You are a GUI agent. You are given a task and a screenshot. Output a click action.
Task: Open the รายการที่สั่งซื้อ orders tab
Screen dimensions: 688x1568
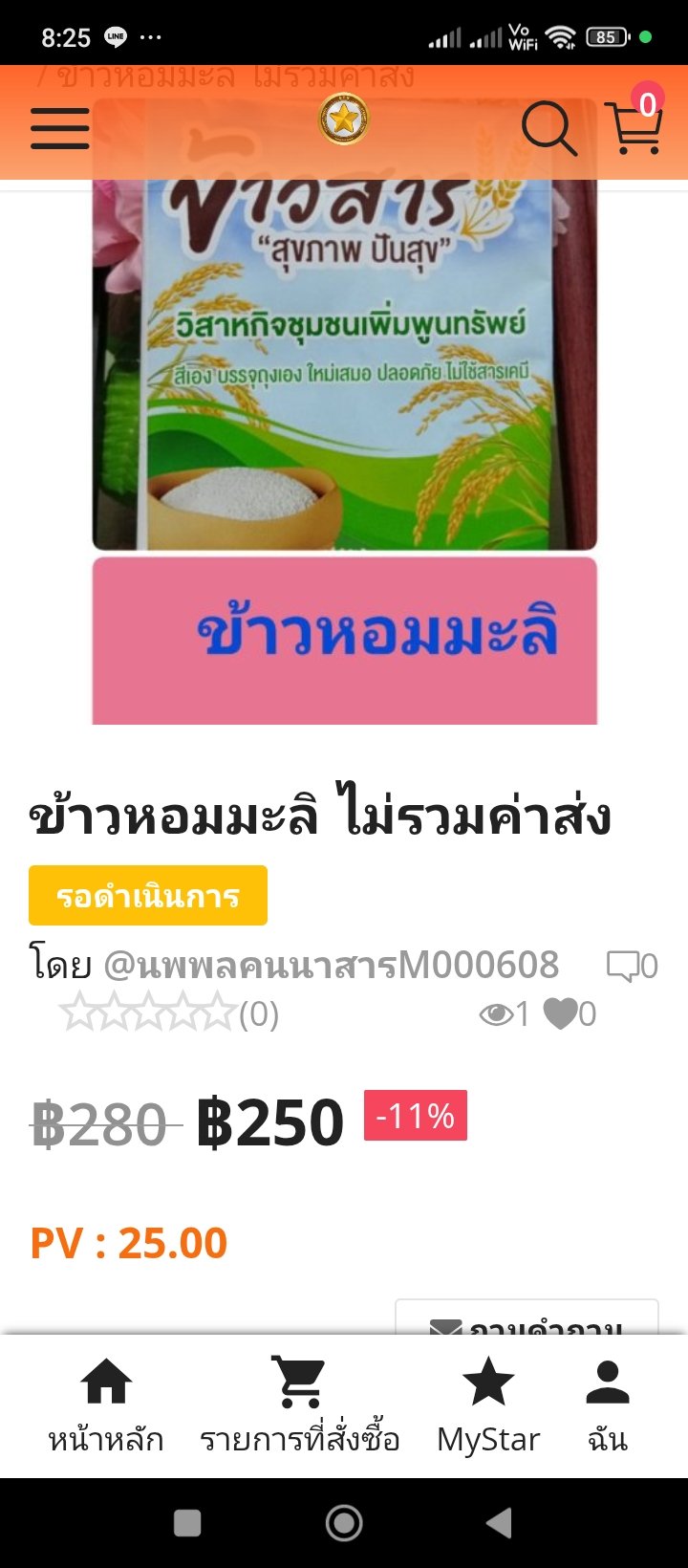point(299,1406)
